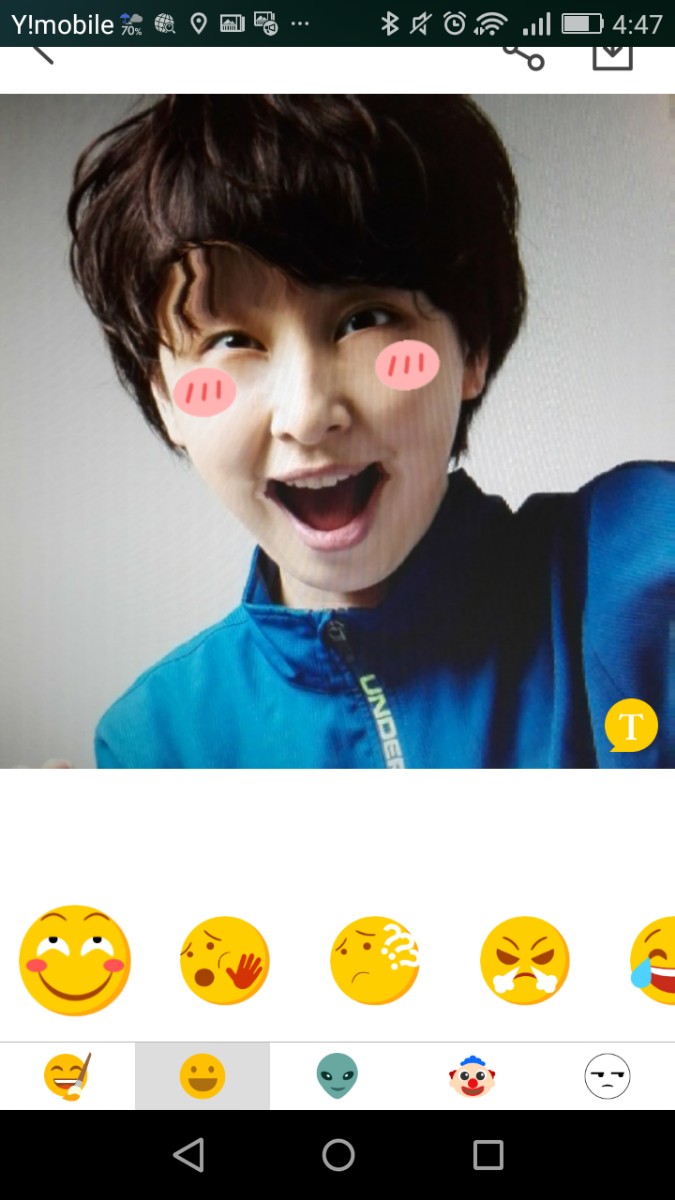
Task: Go back using the top-left arrow
Action: click(40, 54)
